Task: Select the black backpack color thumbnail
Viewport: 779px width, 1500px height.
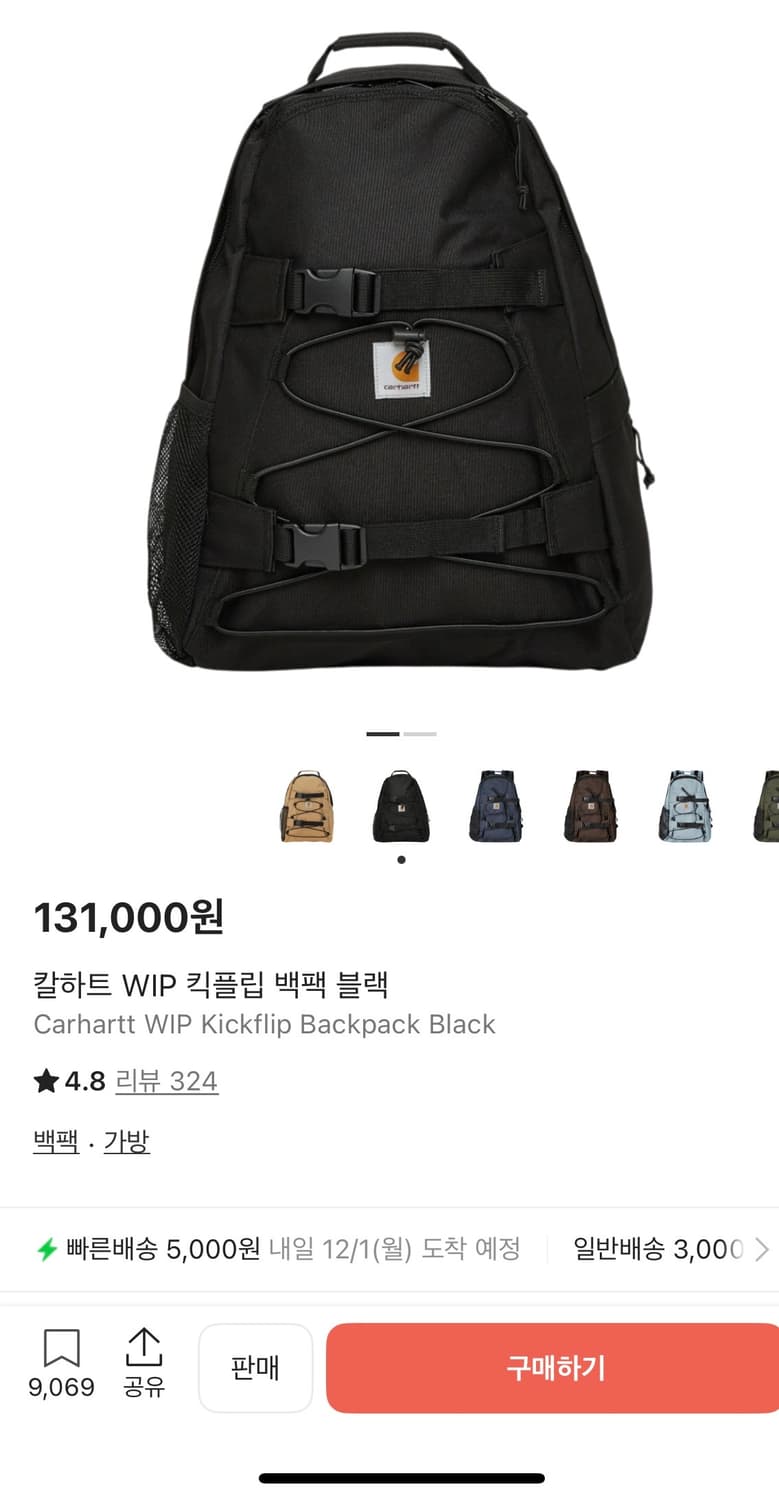Action: pyautogui.click(x=402, y=807)
